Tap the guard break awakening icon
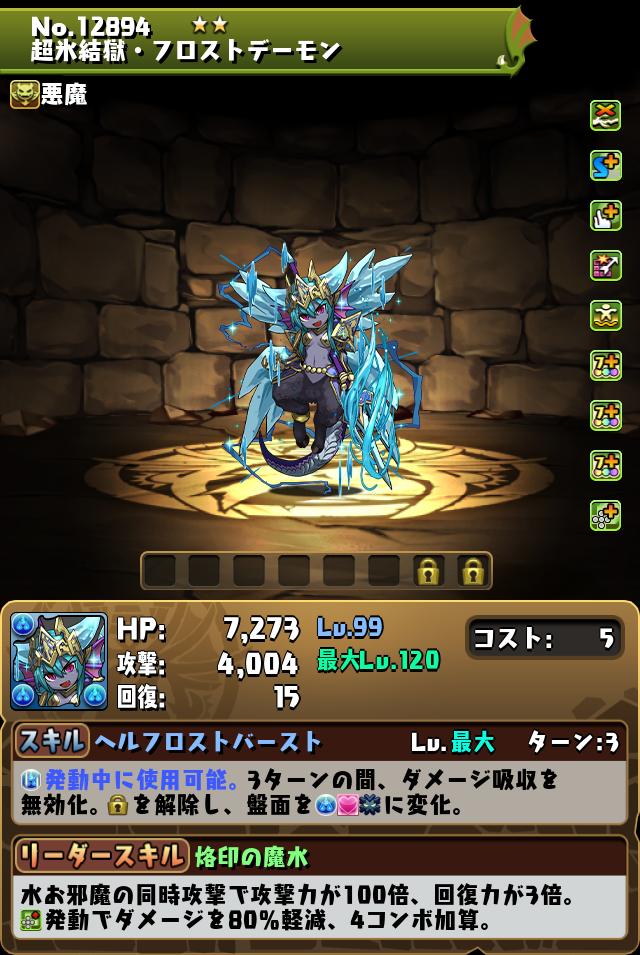This screenshot has height=955, width=640. point(605,265)
